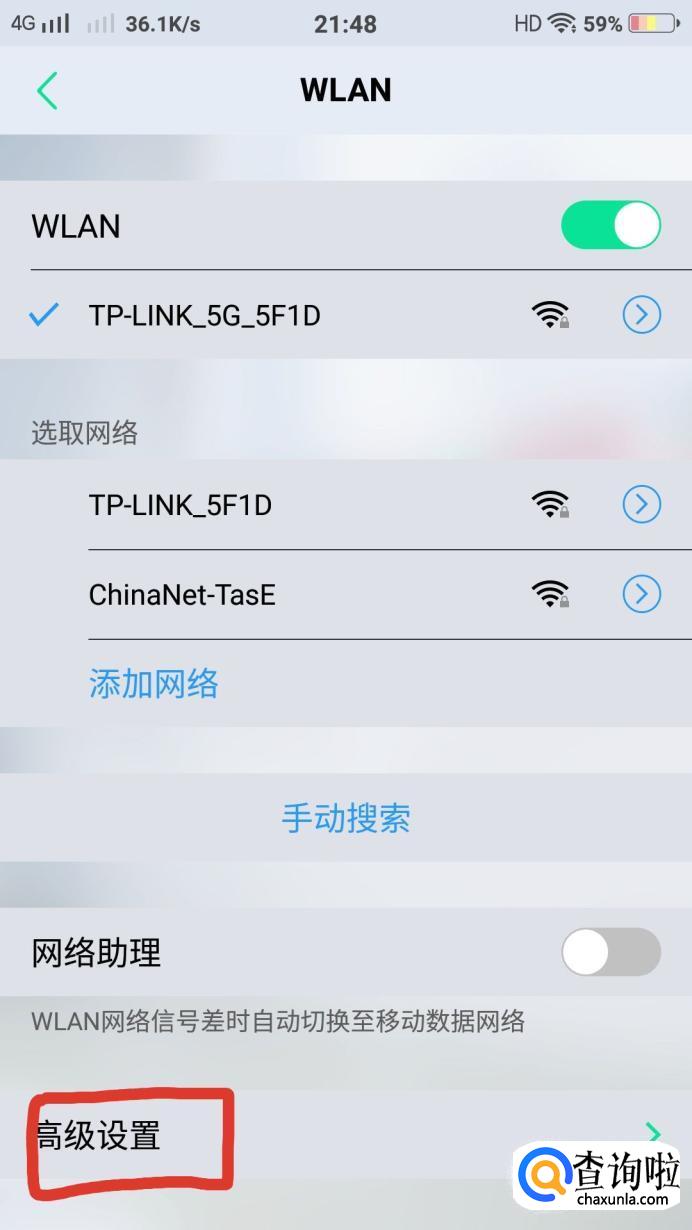Open 高级设置 advanced settings
This screenshot has width=692, height=1230.
98,1136
